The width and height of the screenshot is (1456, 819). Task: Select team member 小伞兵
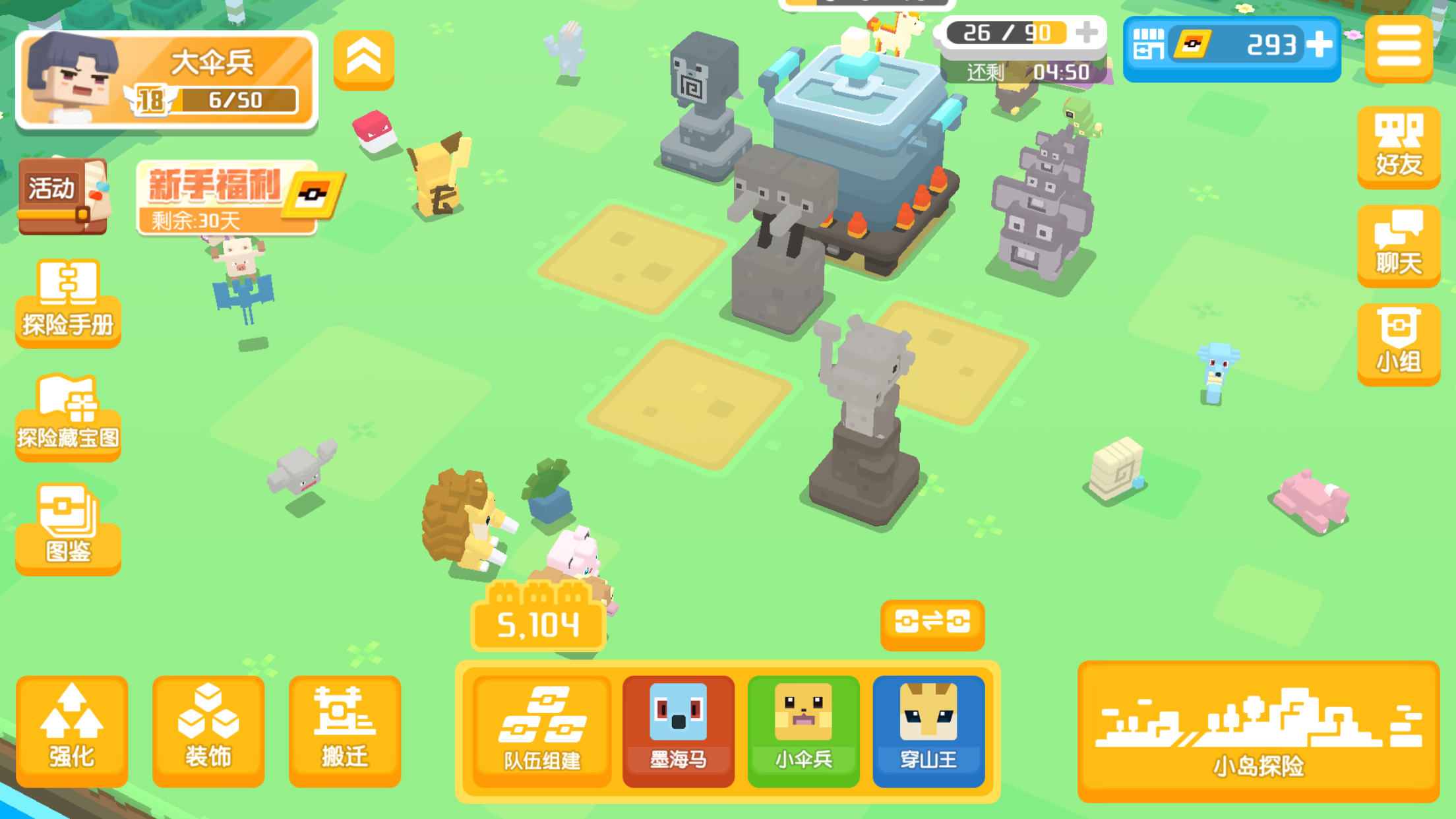click(x=803, y=731)
